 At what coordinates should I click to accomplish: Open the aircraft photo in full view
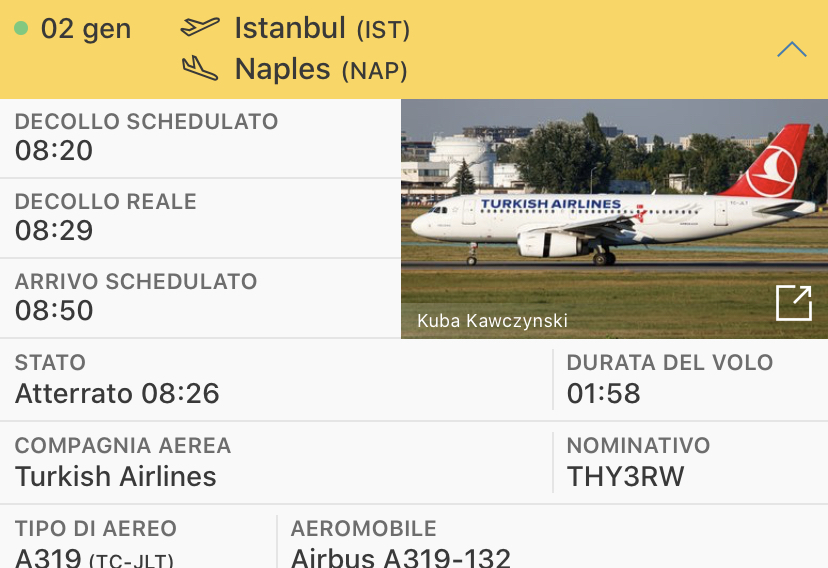tap(793, 303)
